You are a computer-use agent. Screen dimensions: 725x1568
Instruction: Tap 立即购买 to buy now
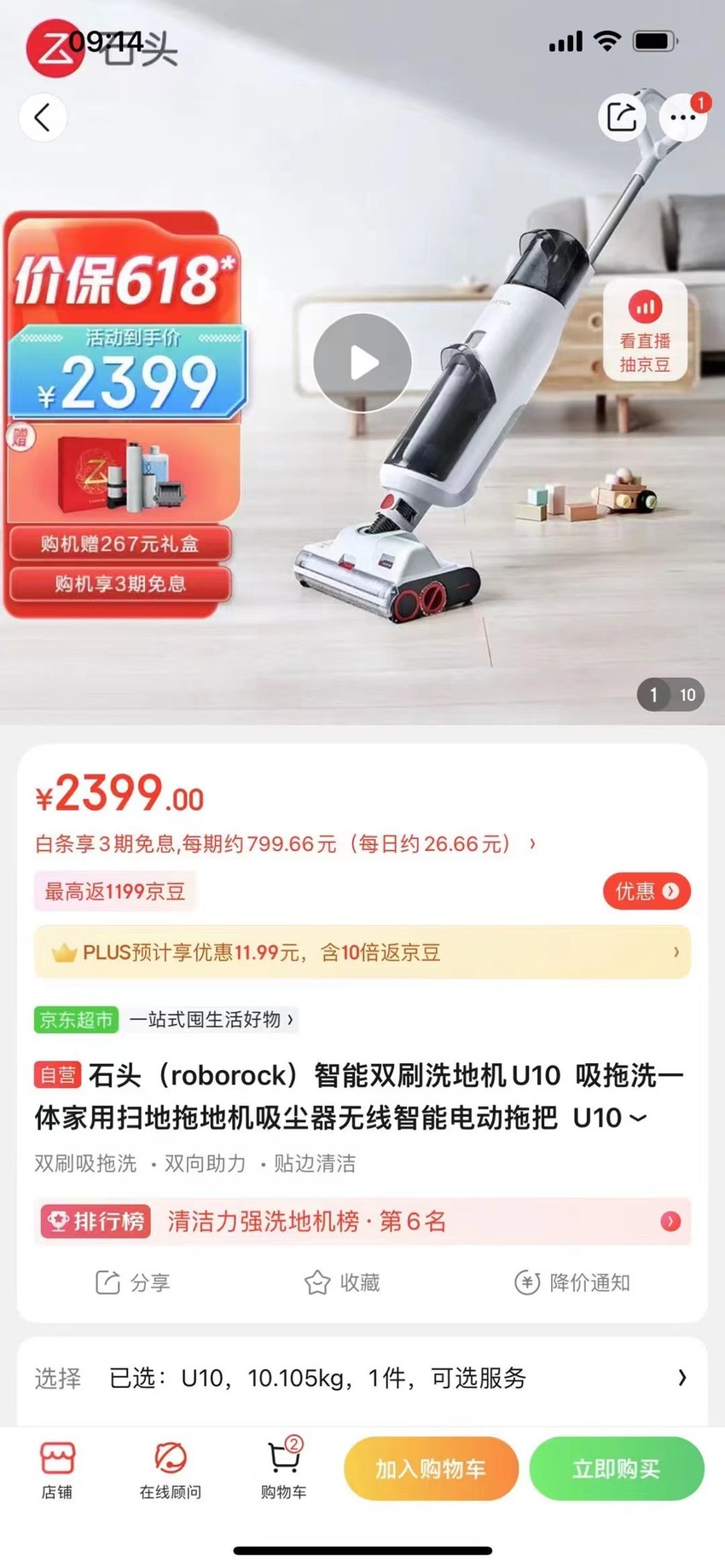(x=617, y=1468)
